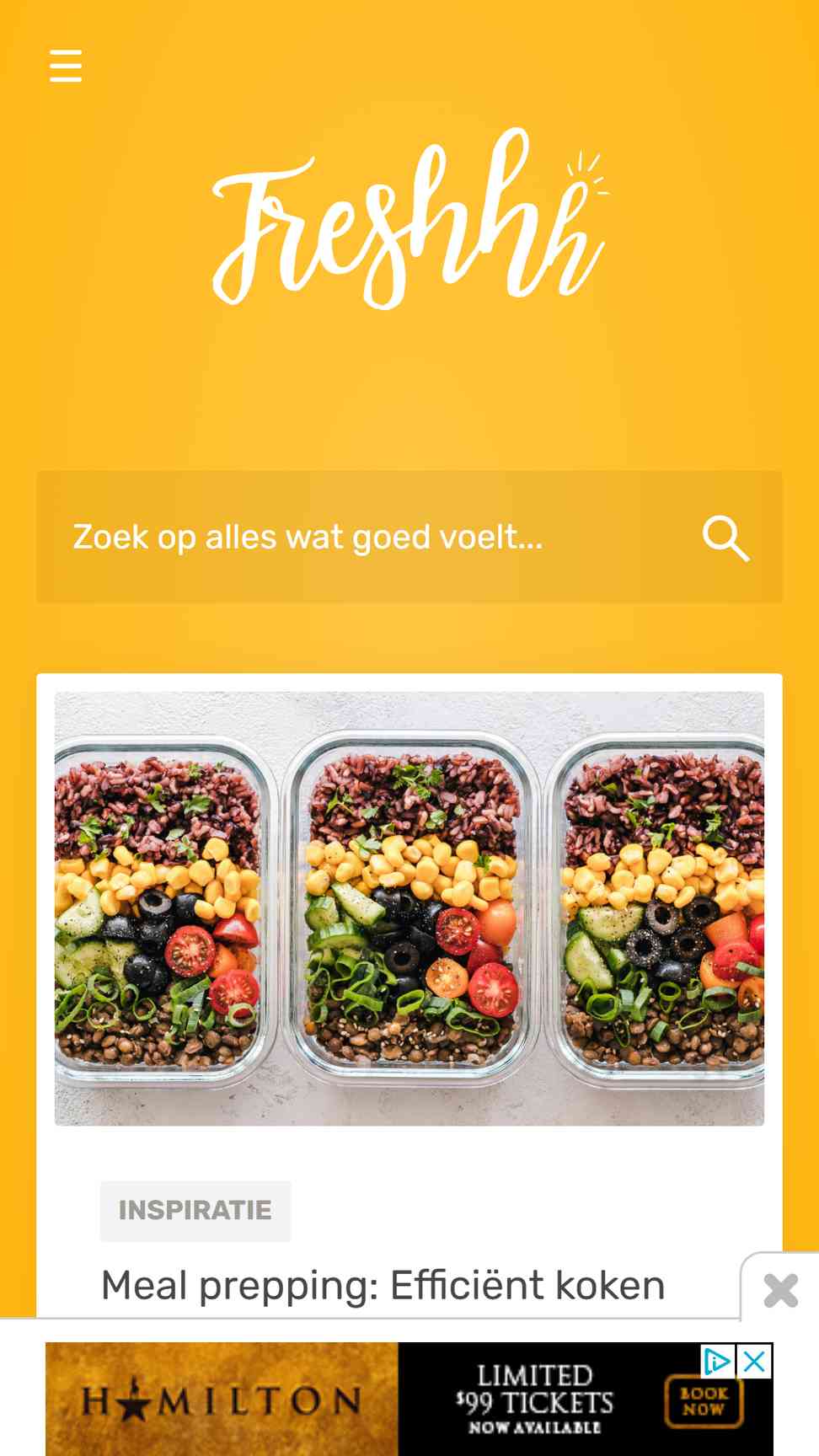Open the hamburger menu
Viewport: 819px width, 1456px height.
click(66, 65)
